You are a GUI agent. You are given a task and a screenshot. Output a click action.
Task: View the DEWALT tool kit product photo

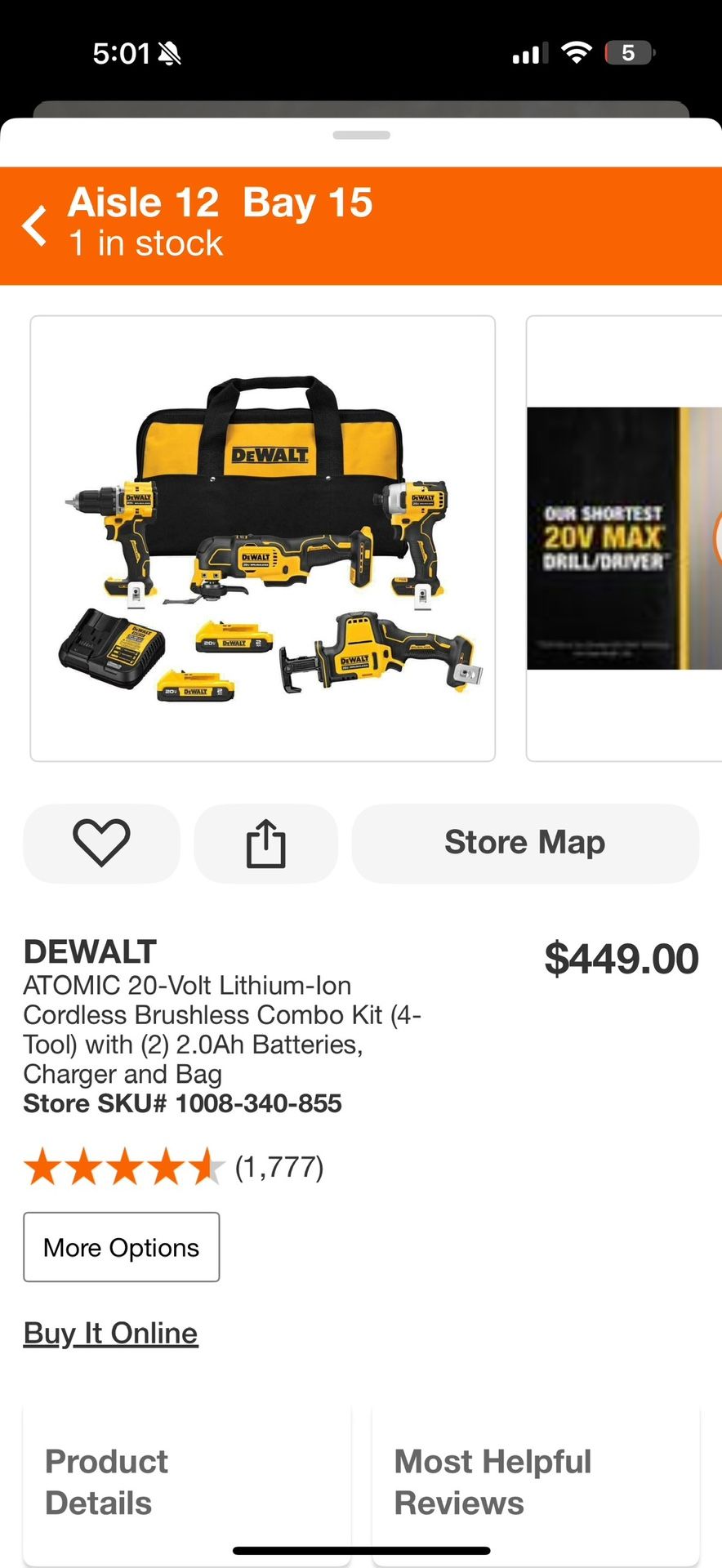262,537
